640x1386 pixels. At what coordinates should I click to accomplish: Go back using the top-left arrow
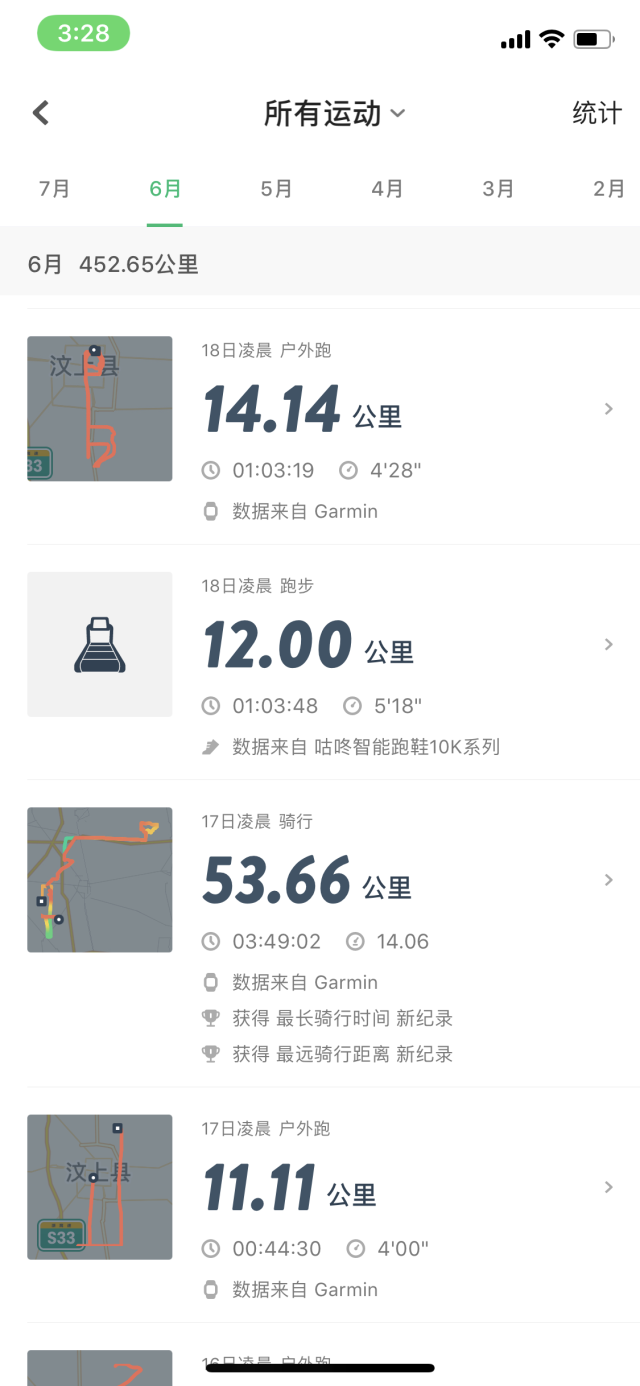tap(41, 113)
